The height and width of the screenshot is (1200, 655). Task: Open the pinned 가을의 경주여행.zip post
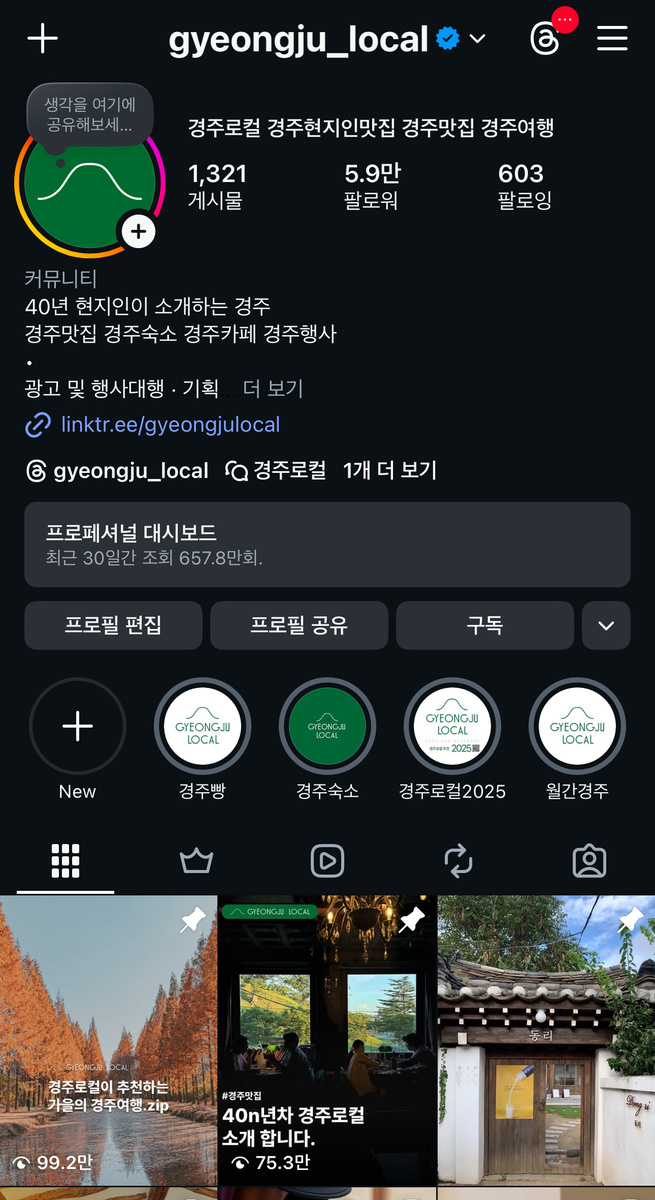pyautogui.click(x=108, y=1040)
